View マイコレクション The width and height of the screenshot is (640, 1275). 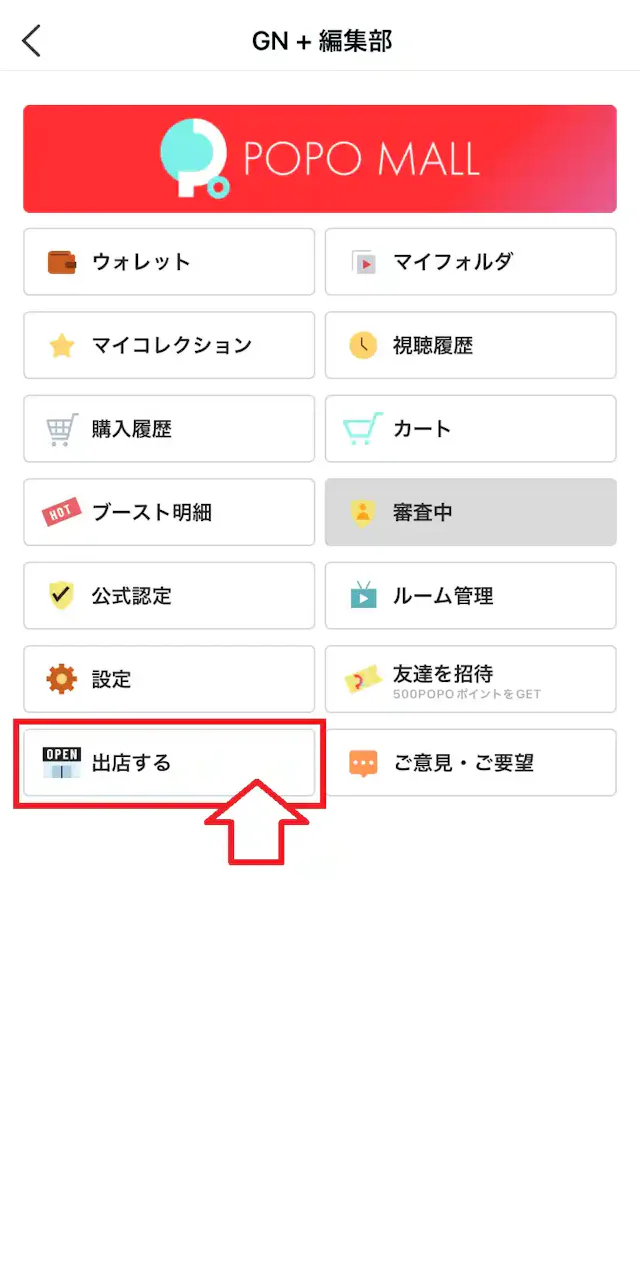tap(169, 346)
